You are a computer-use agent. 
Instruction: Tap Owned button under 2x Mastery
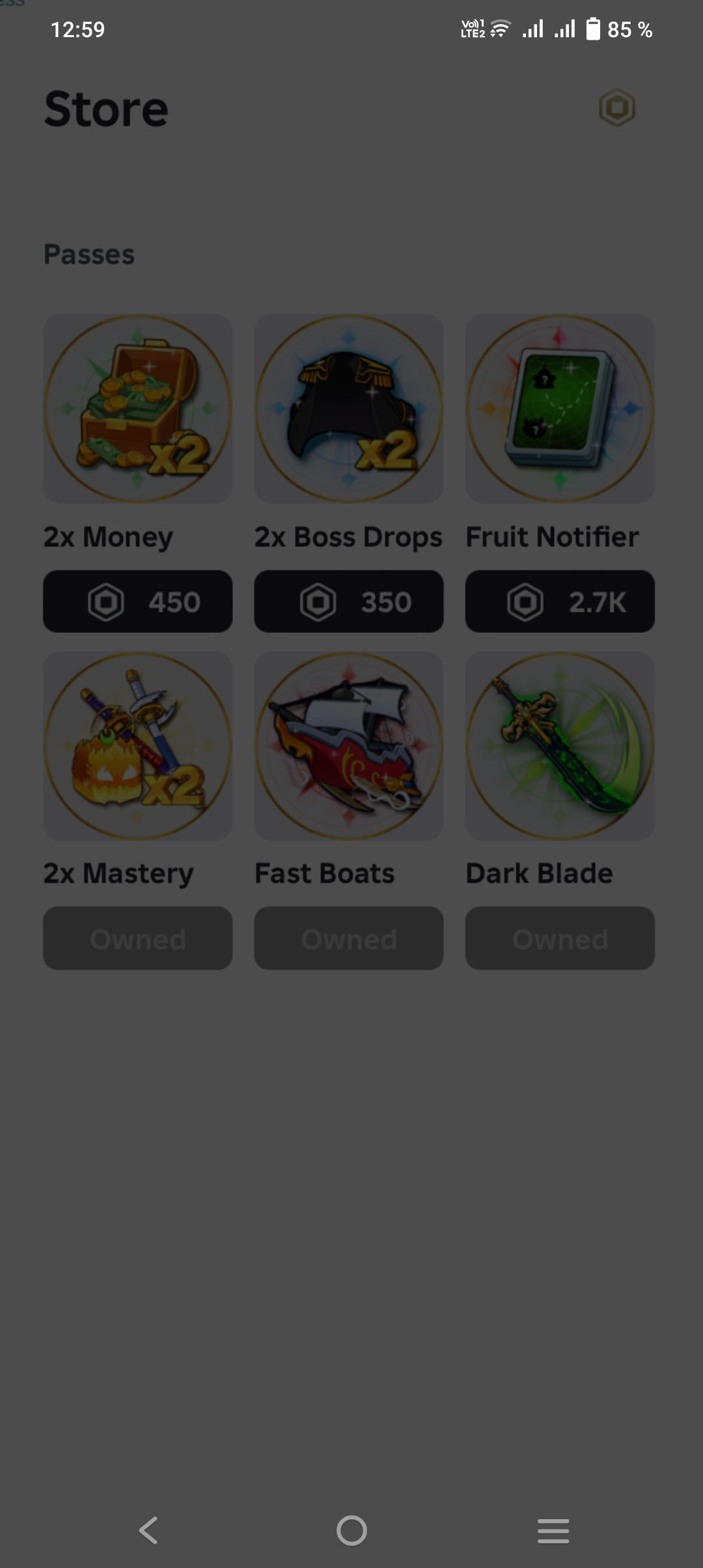click(137, 938)
